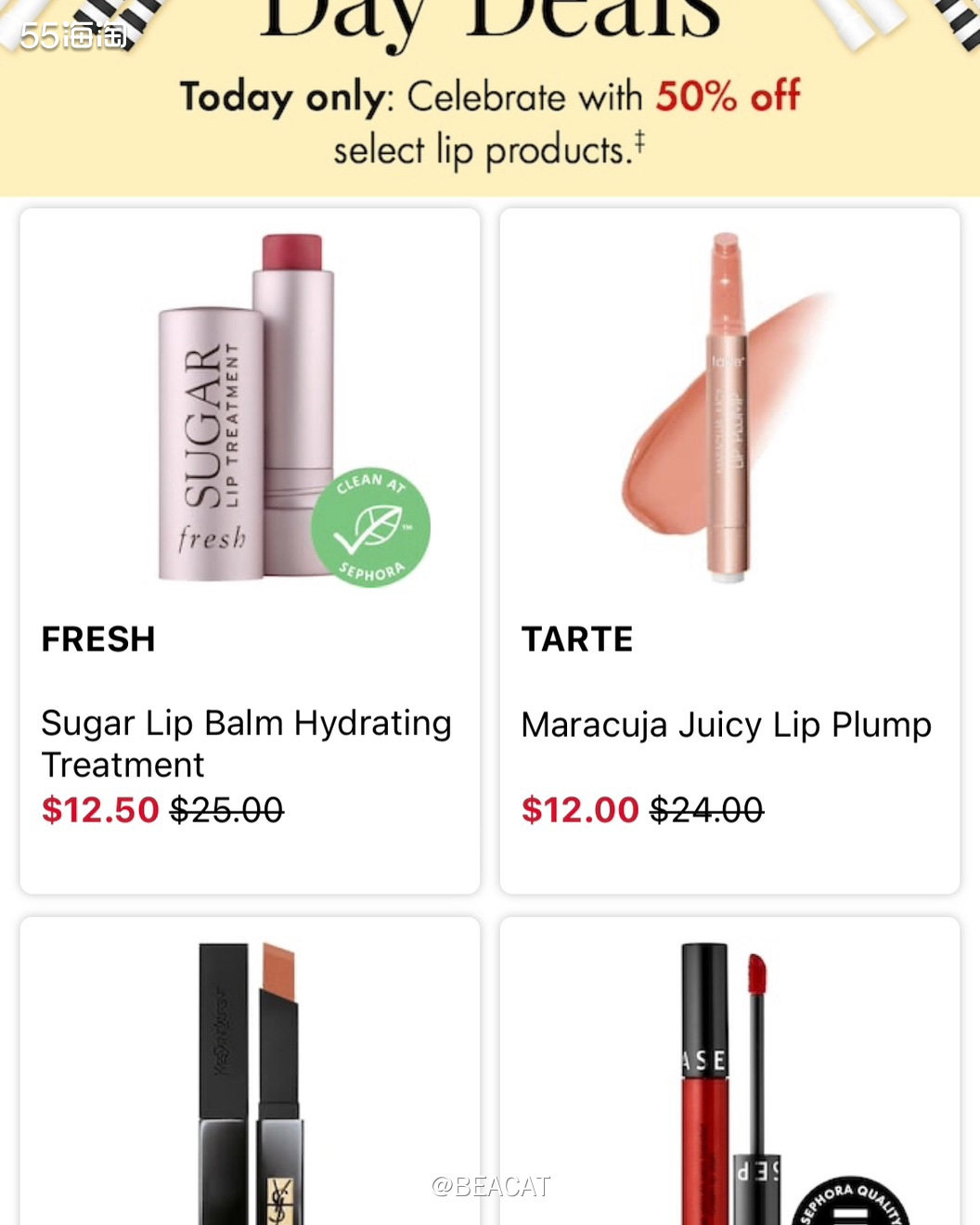The width and height of the screenshot is (980, 1225).
Task: Open the Fresh Sugar Lip Balm product card
Action: tap(249, 549)
